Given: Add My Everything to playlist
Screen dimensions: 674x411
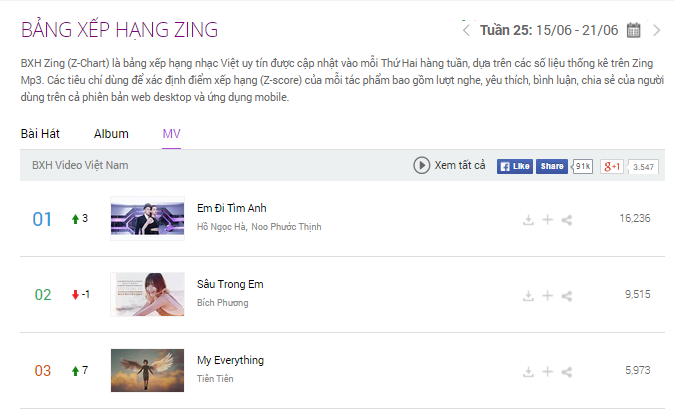Looking at the screenshot, I should [547, 372].
